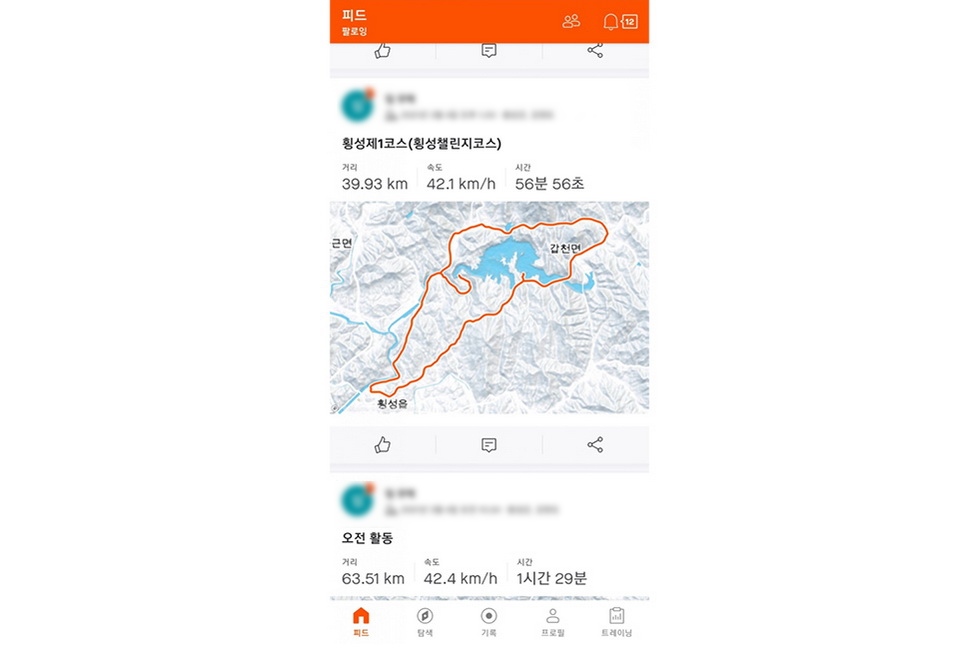Image resolution: width=979 pixels, height=649 pixels.
Task: Switch to the 트레이닝 tab
Action: tap(617, 622)
